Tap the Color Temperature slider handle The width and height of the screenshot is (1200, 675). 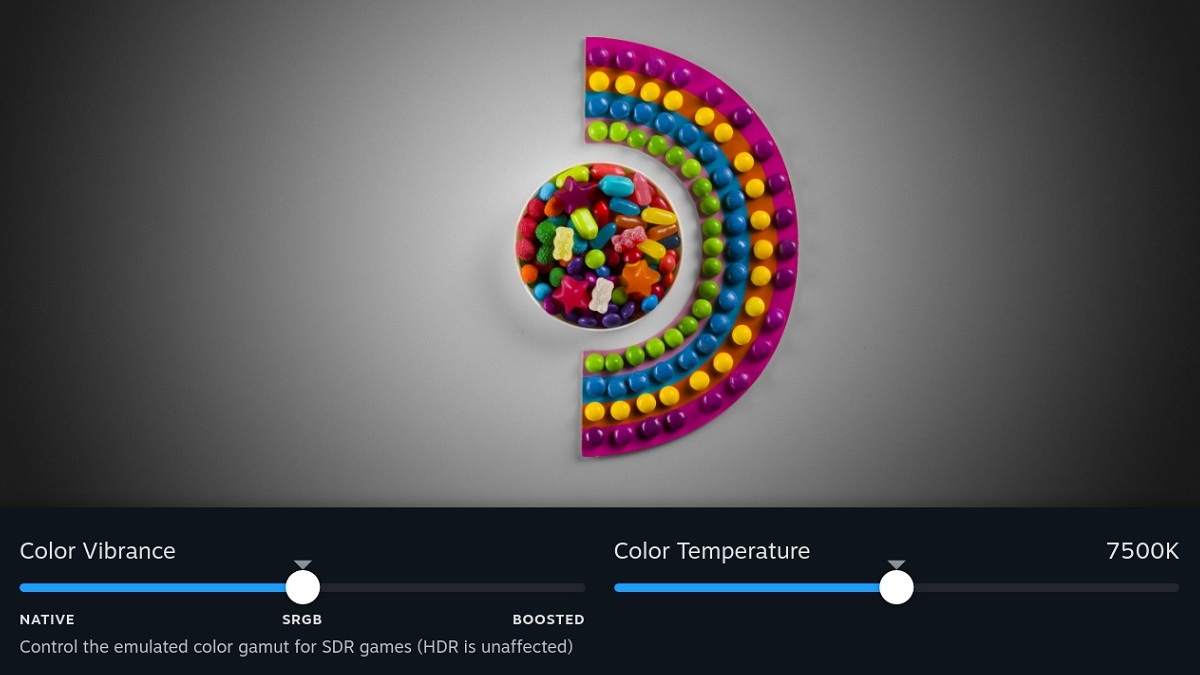(x=896, y=587)
